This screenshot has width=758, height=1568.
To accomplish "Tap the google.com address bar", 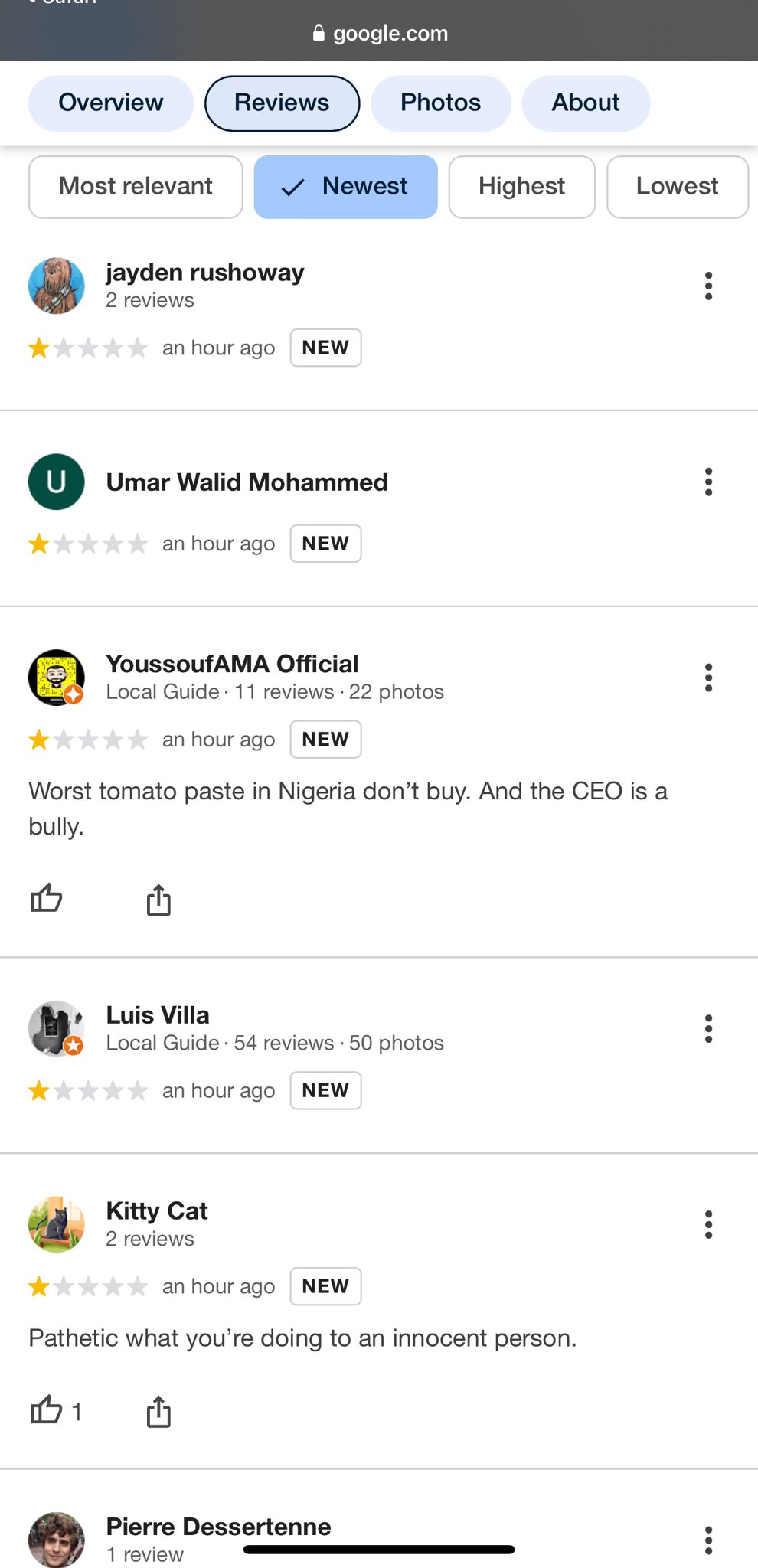I will [x=380, y=34].
